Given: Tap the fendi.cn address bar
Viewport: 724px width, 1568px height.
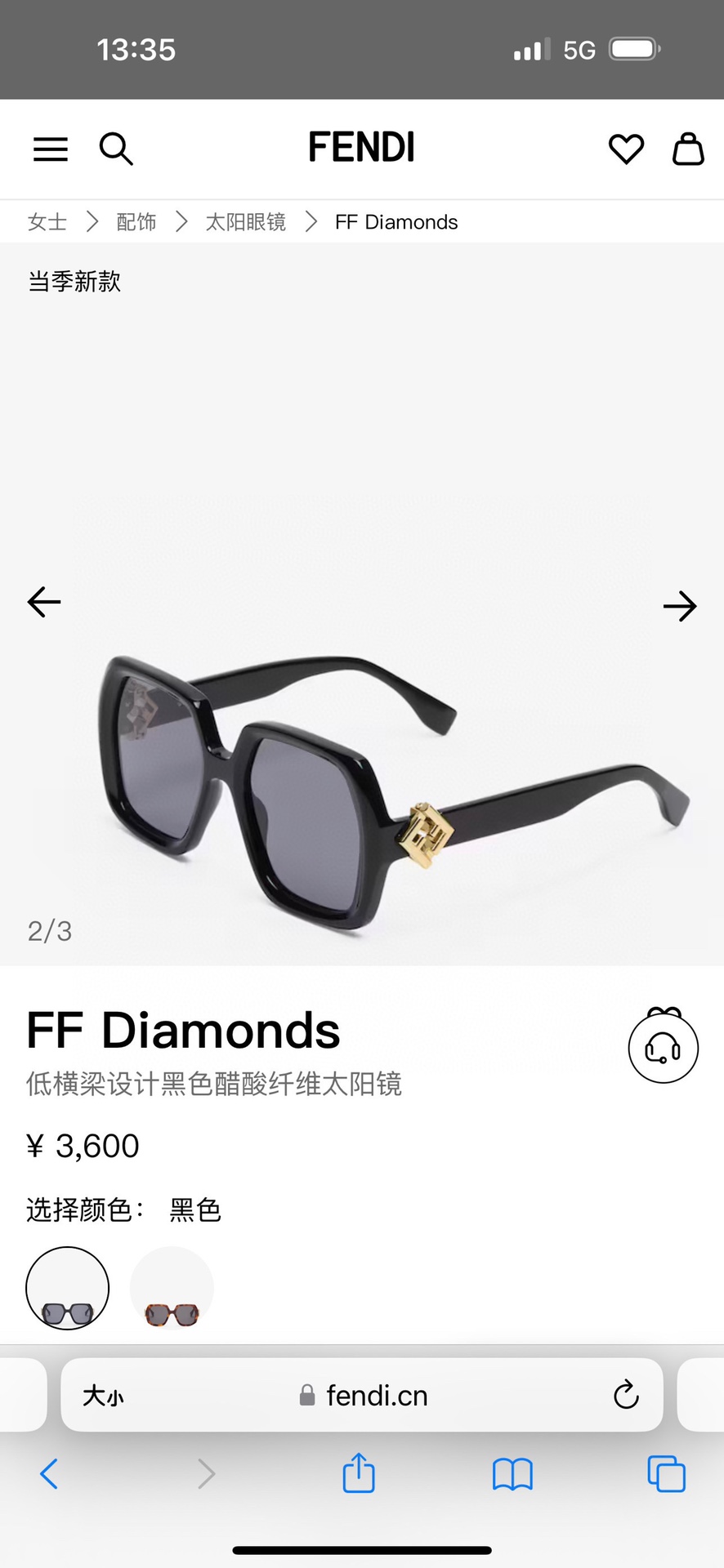Looking at the screenshot, I should click(364, 1396).
